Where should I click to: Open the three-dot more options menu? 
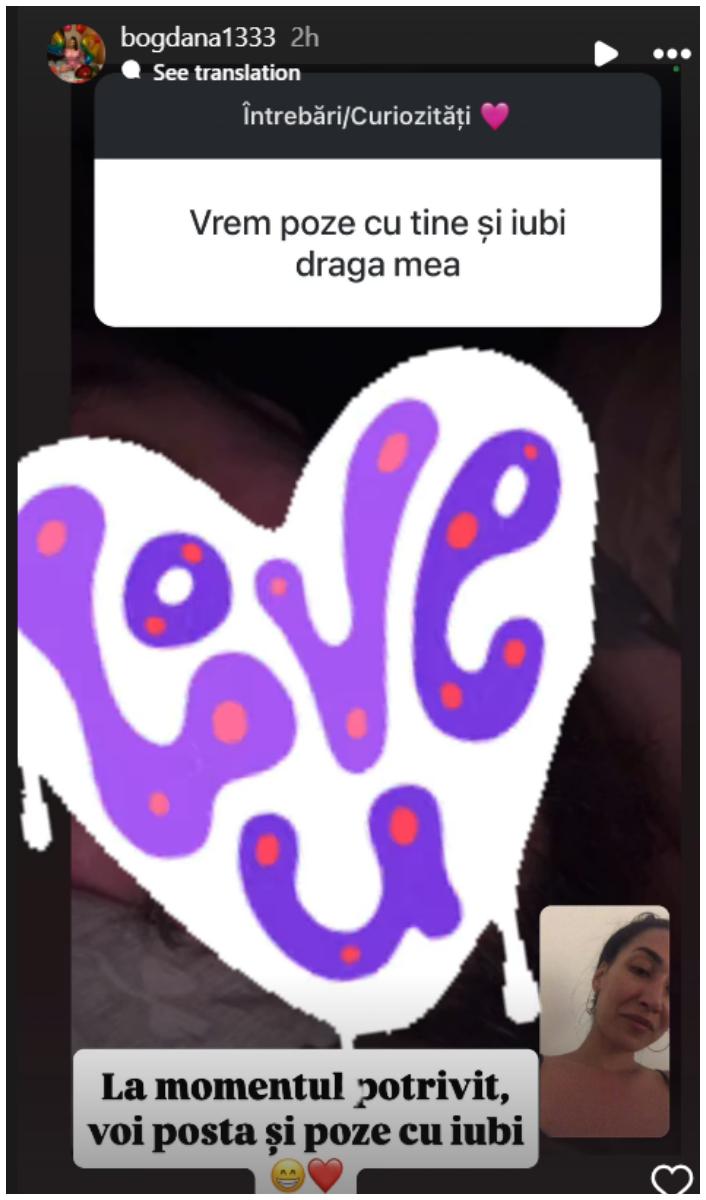click(671, 54)
